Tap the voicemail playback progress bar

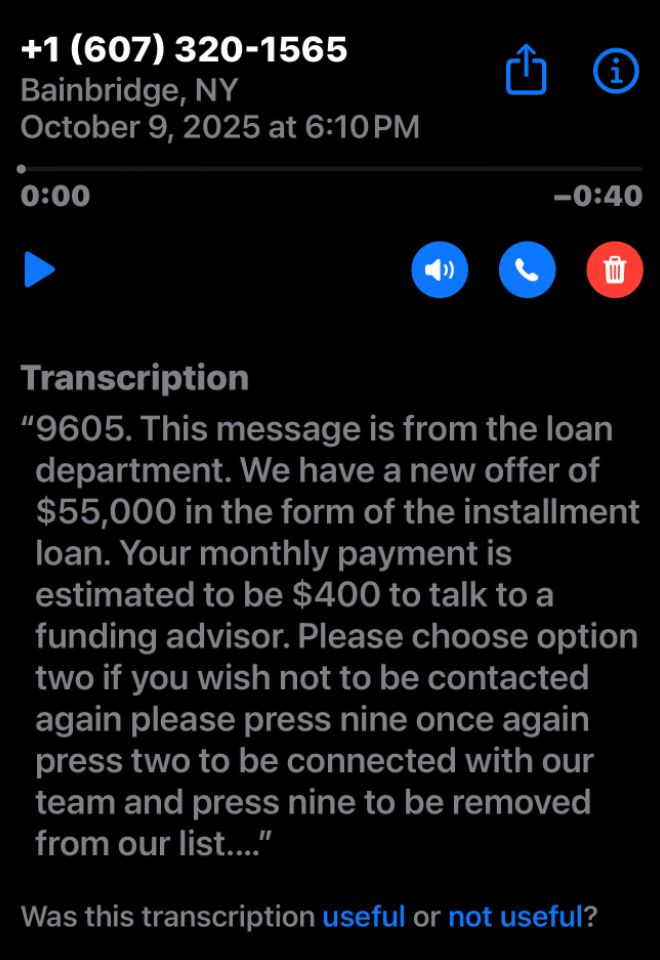pos(330,169)
